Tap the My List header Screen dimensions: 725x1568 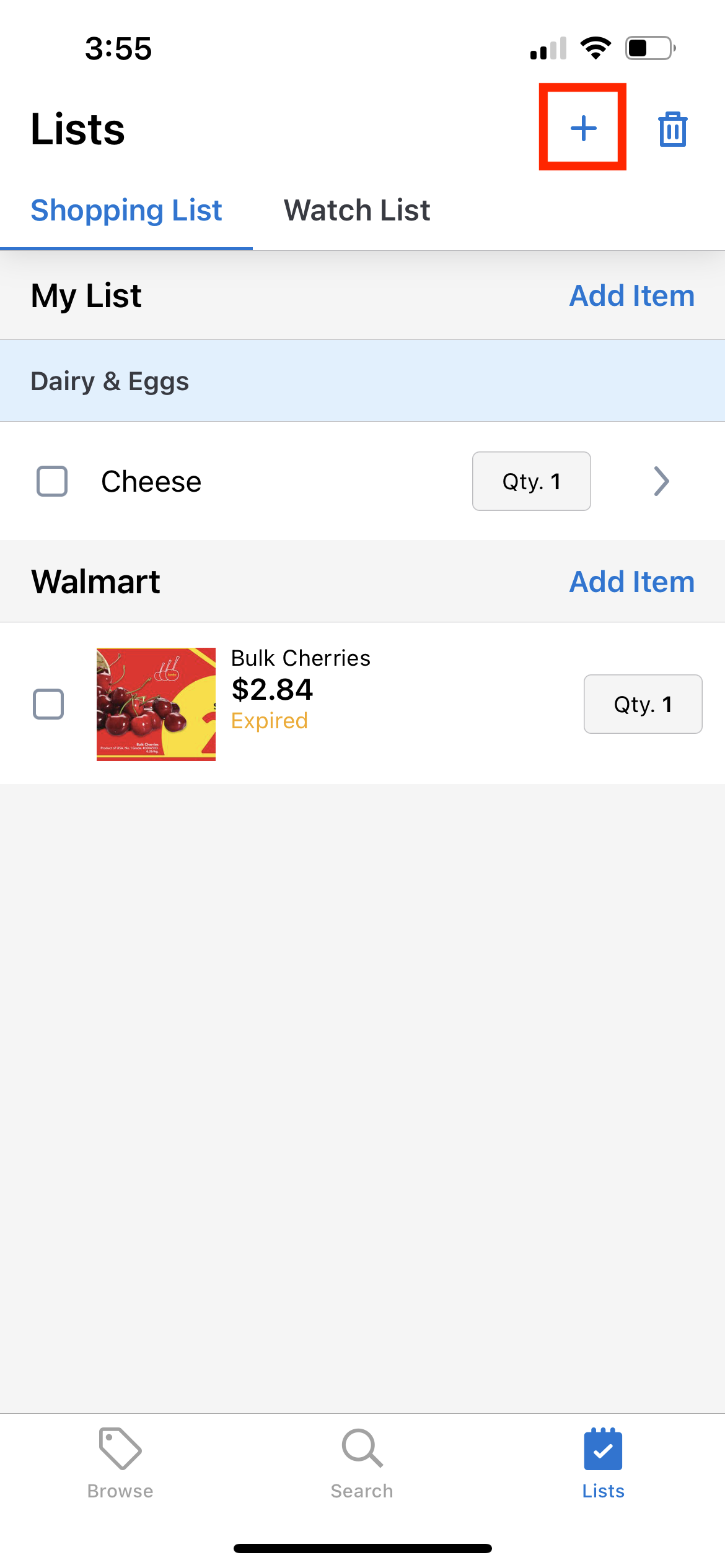86,295
